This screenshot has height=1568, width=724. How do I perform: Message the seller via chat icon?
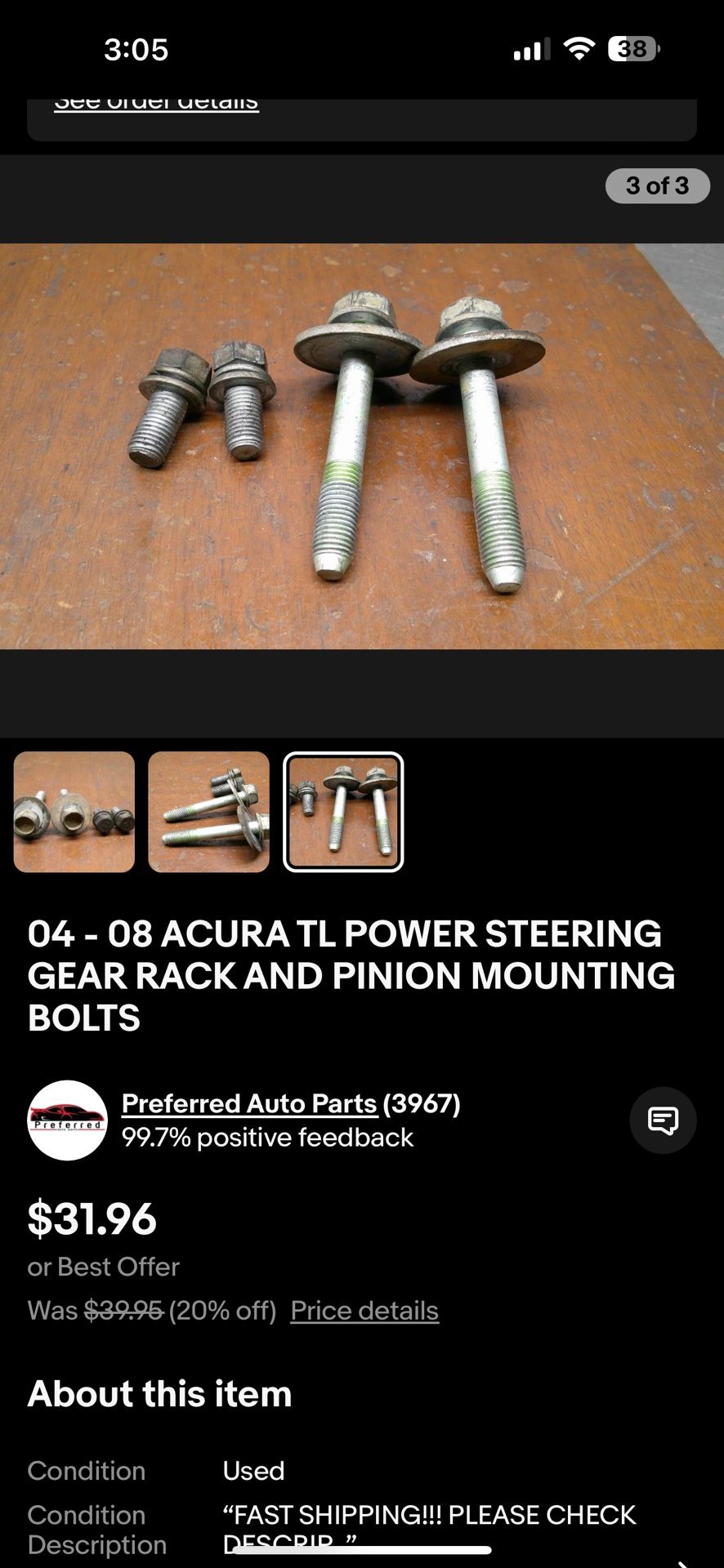point(663,1120)
